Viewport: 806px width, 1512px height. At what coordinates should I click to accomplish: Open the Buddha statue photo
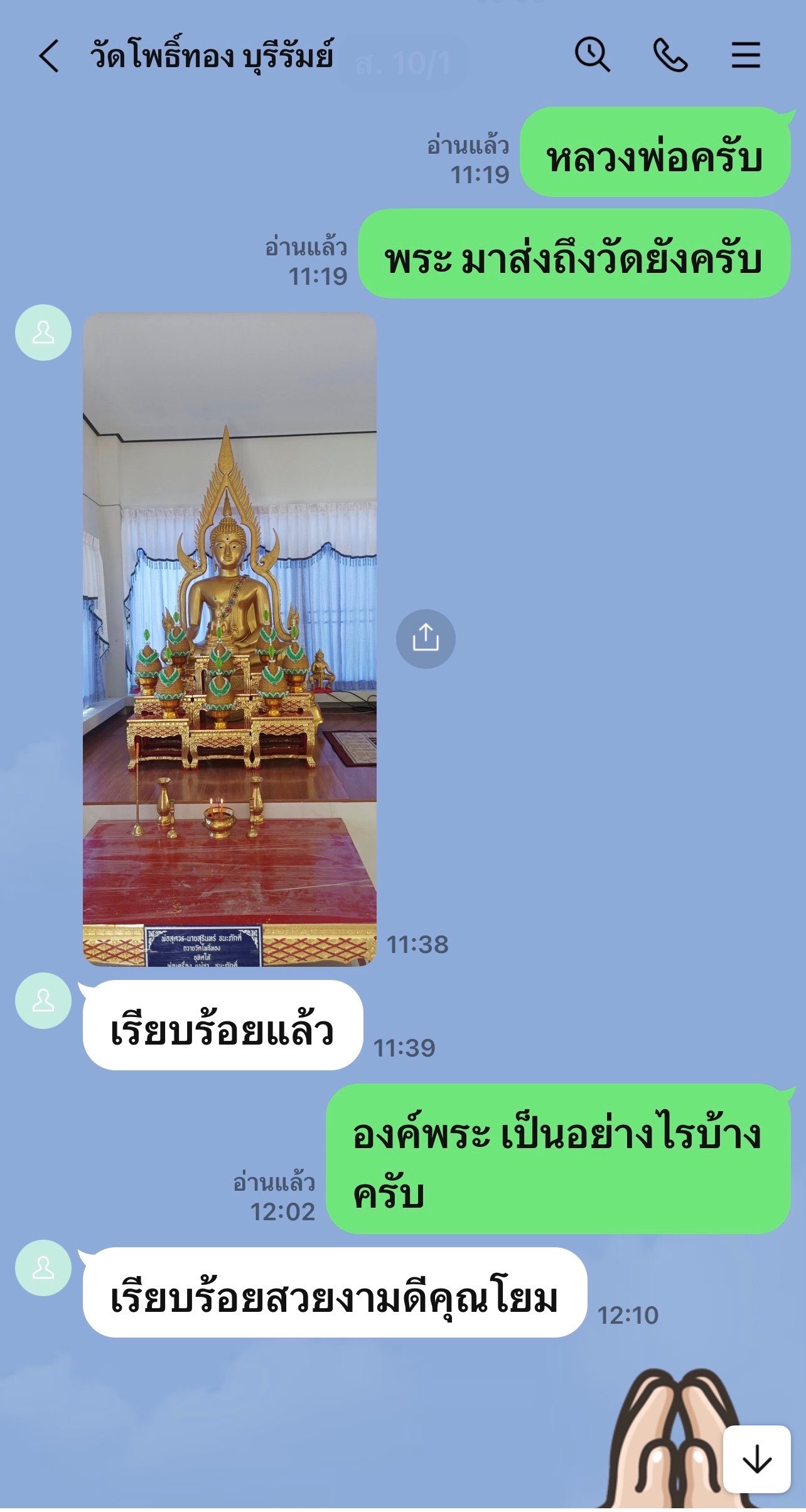coord(230,639)
